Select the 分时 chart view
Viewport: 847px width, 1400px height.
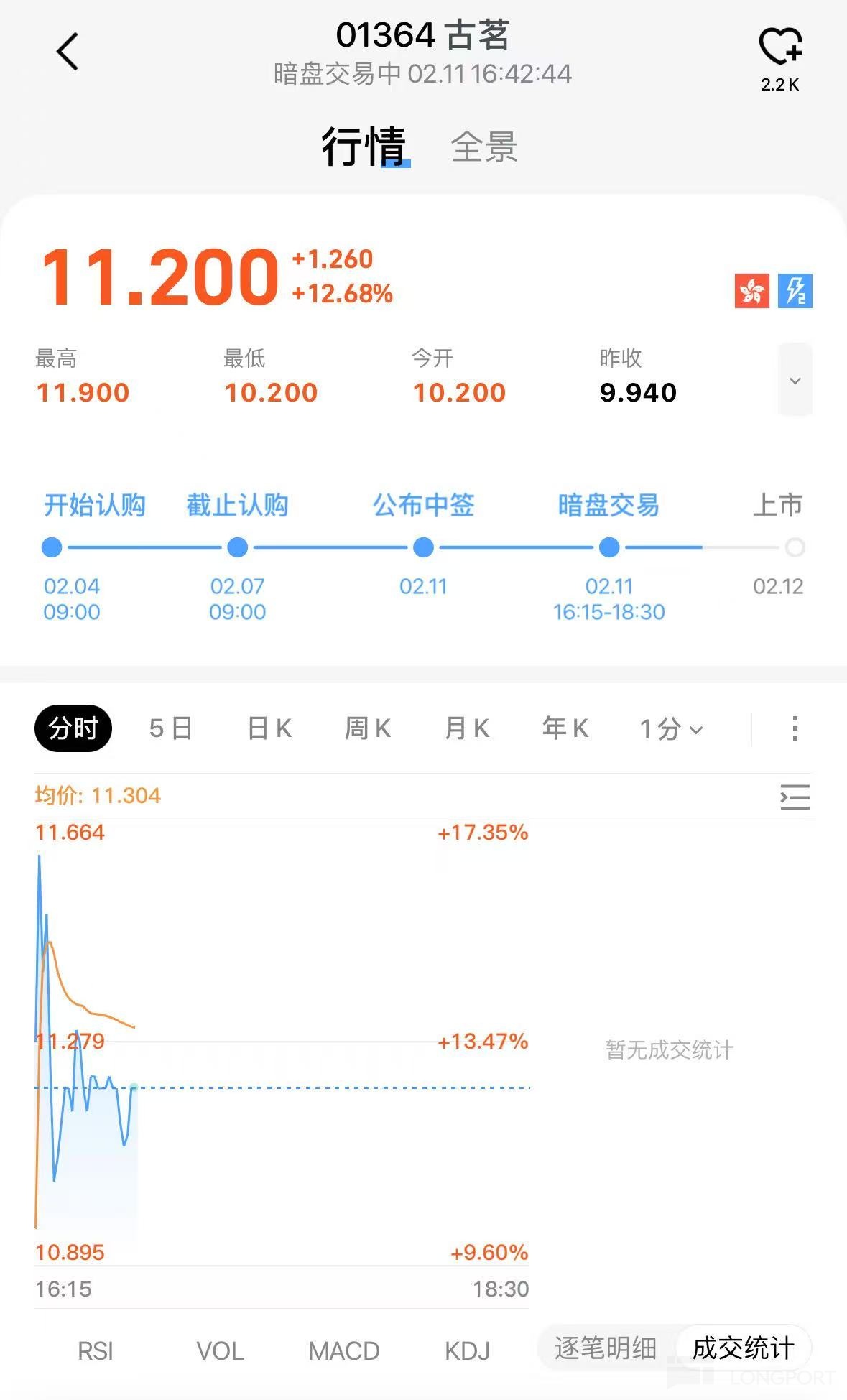73,728
